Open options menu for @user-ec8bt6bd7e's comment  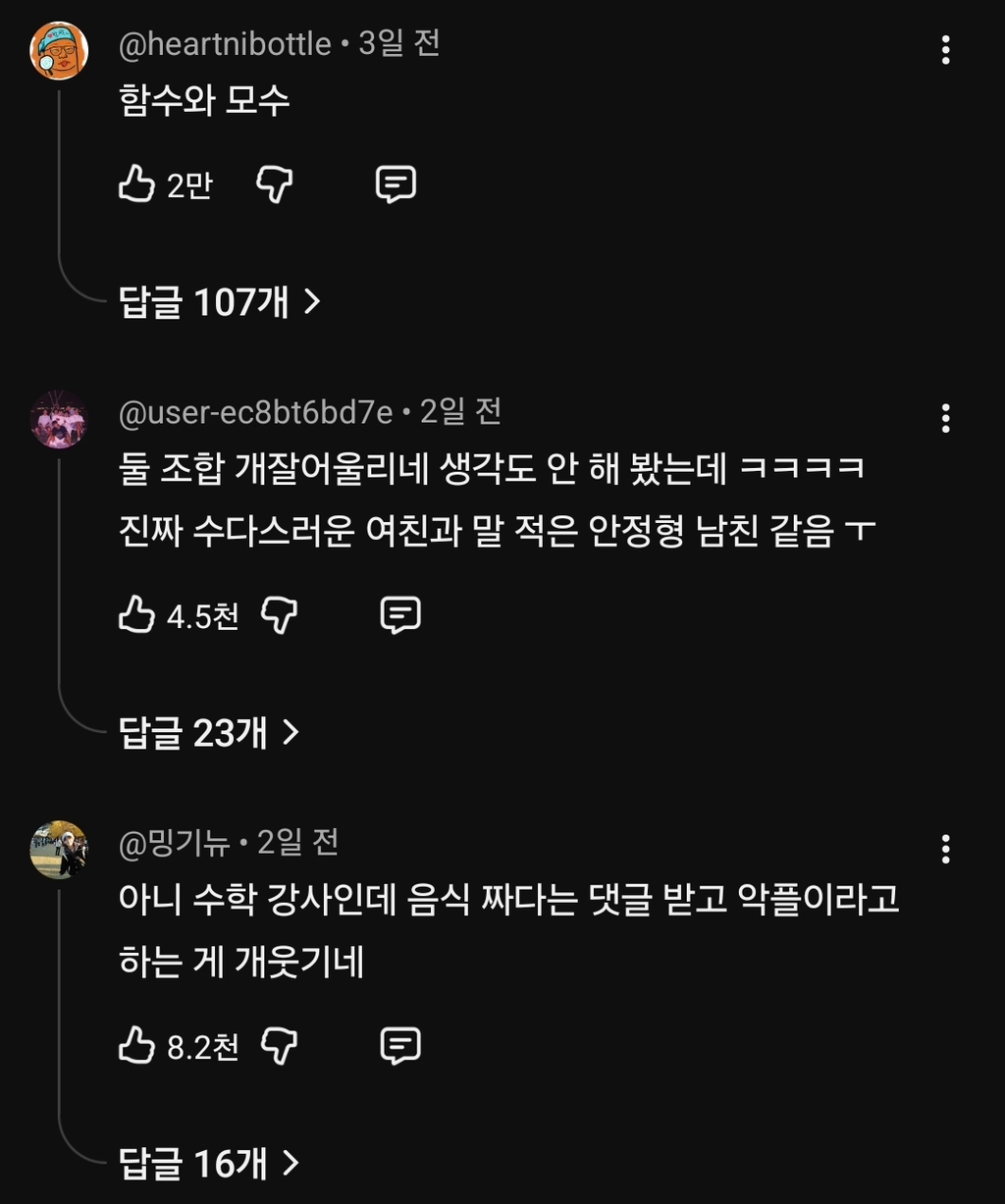(x=945, y=416)
